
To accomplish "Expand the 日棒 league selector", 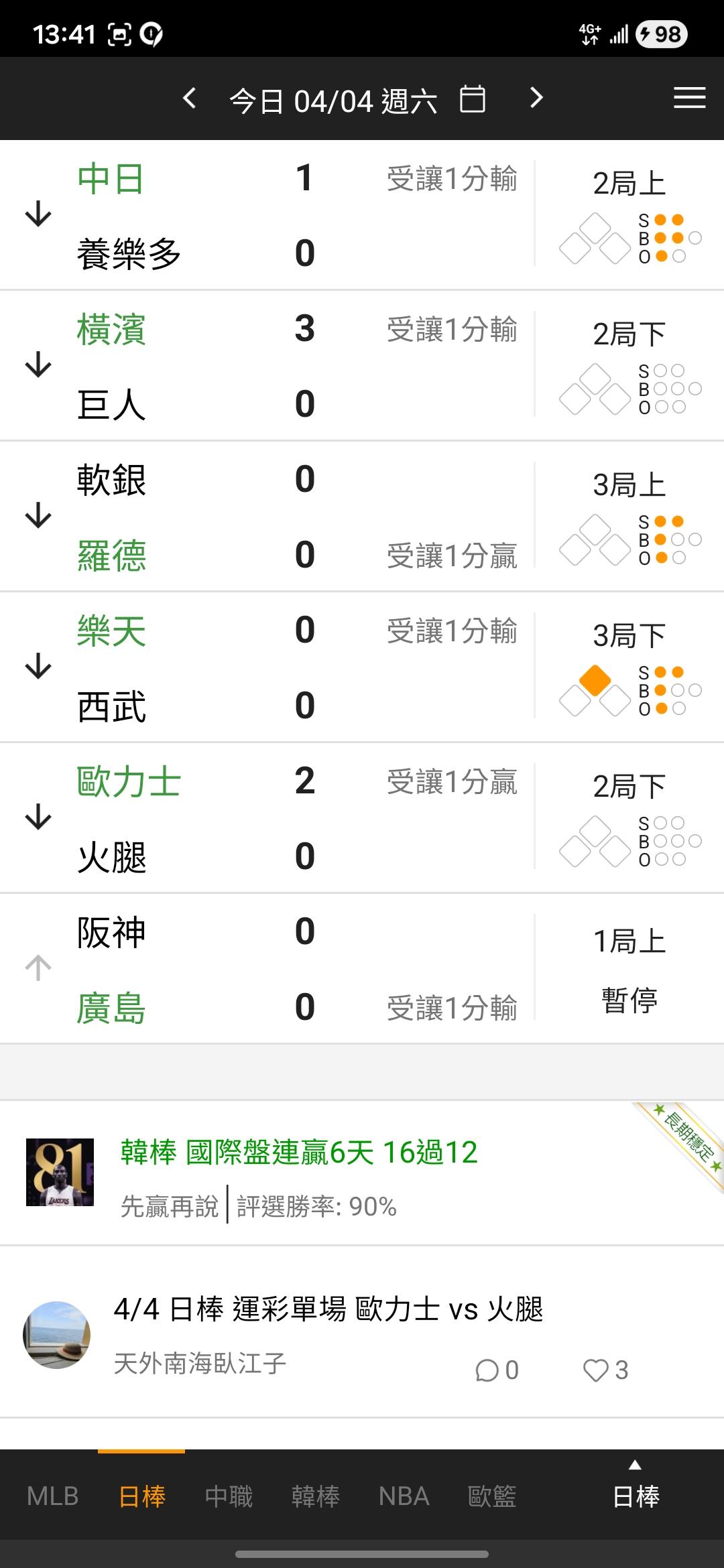I will [636, 1489].
